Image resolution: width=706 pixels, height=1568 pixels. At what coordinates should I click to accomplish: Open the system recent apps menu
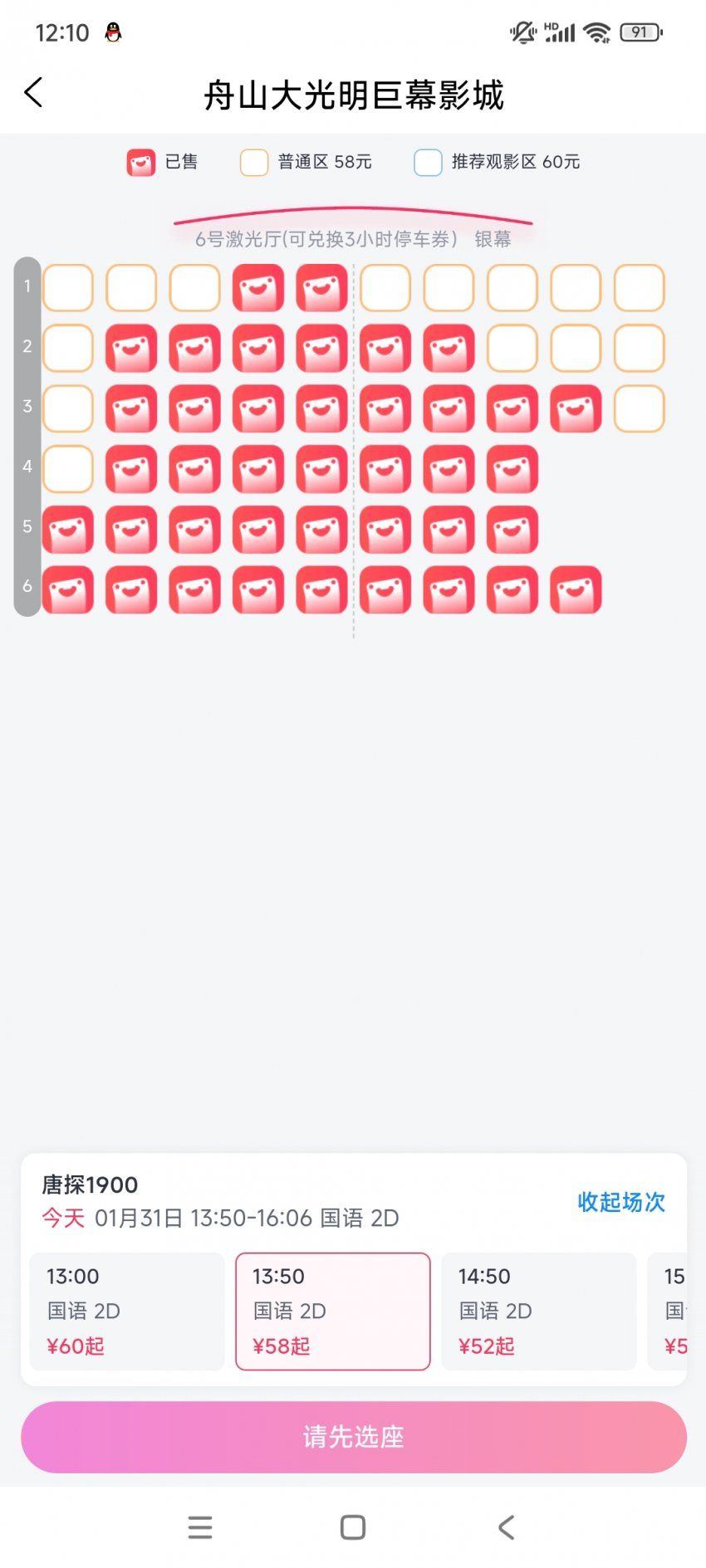click(200, 1526)
